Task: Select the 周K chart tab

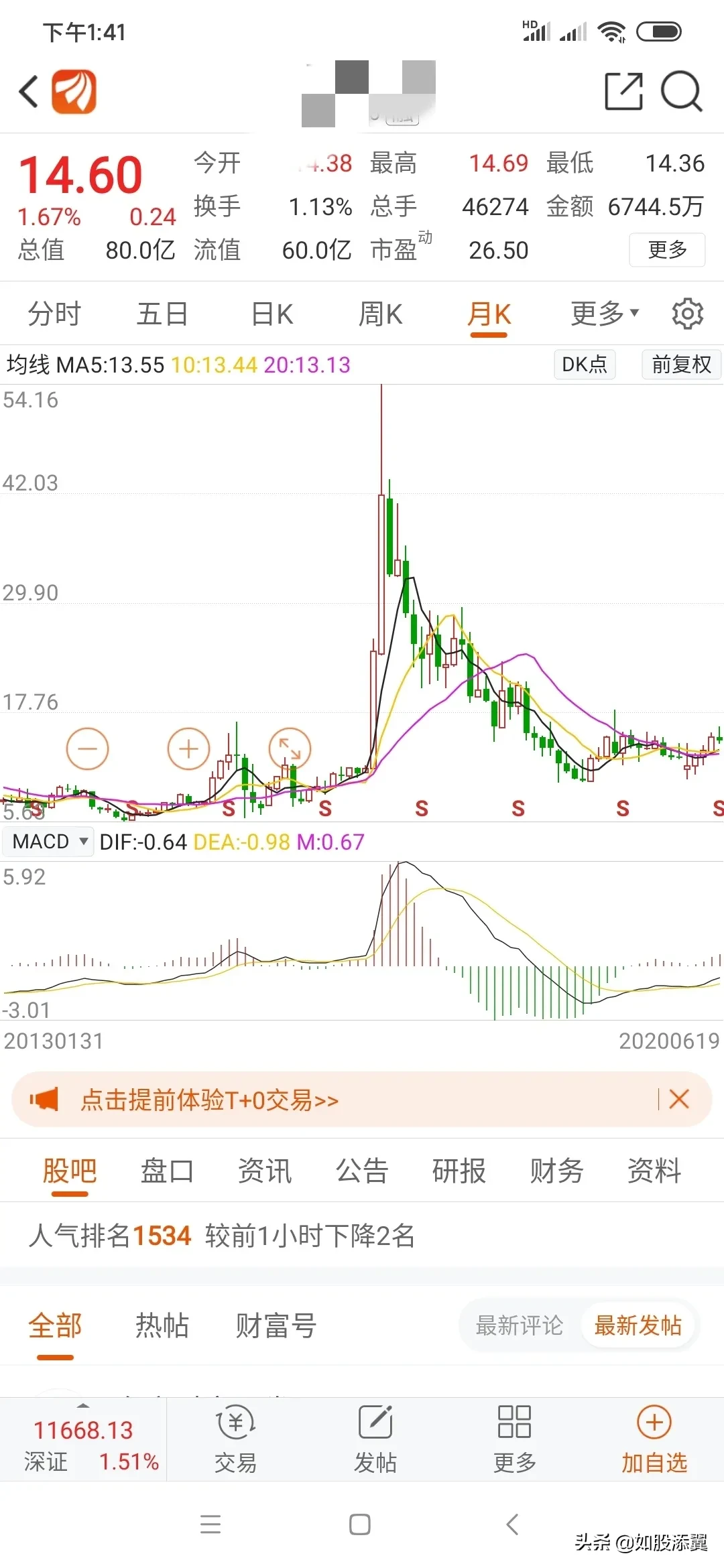Action: [x=380, y=314]
